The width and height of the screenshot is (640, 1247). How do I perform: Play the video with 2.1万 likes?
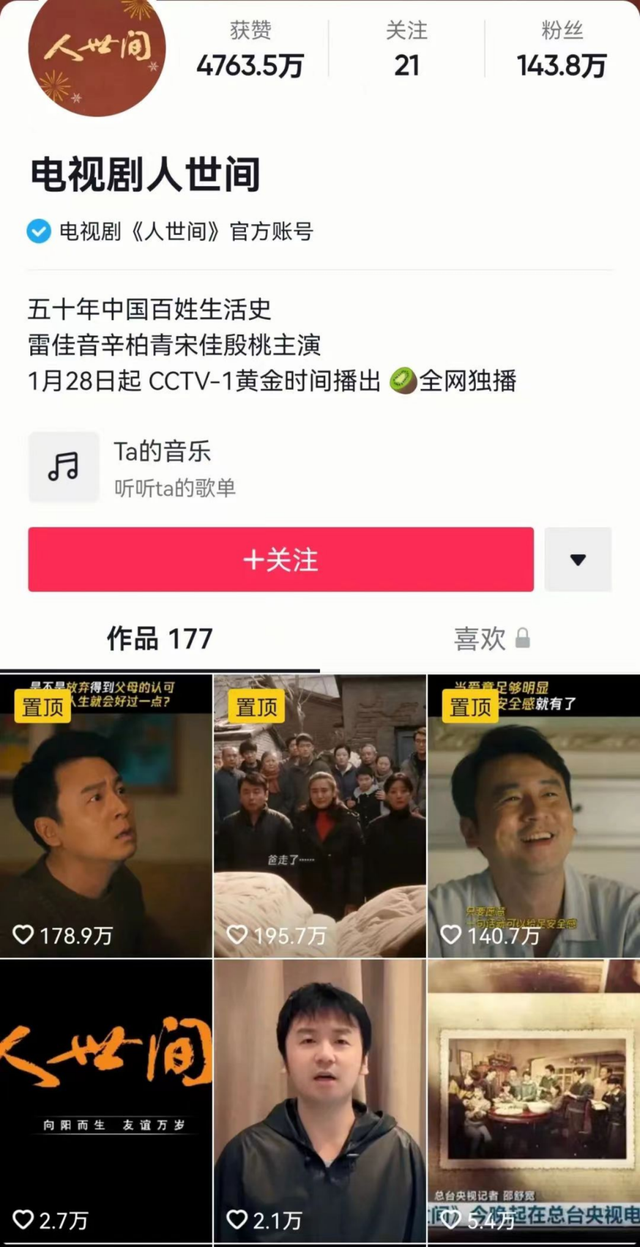[320, 1100]
